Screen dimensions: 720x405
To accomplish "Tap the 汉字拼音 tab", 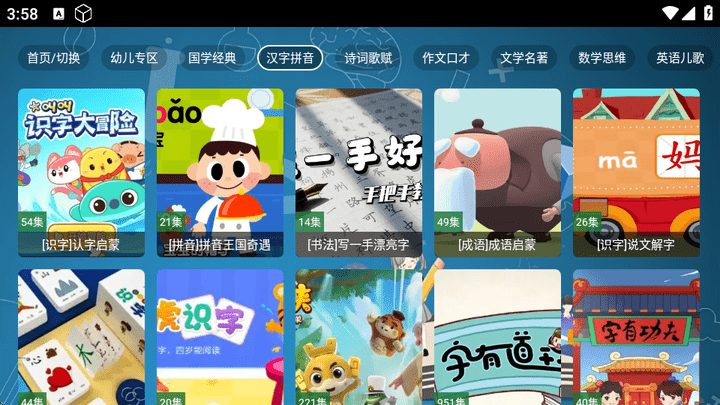I will point(290,58).
